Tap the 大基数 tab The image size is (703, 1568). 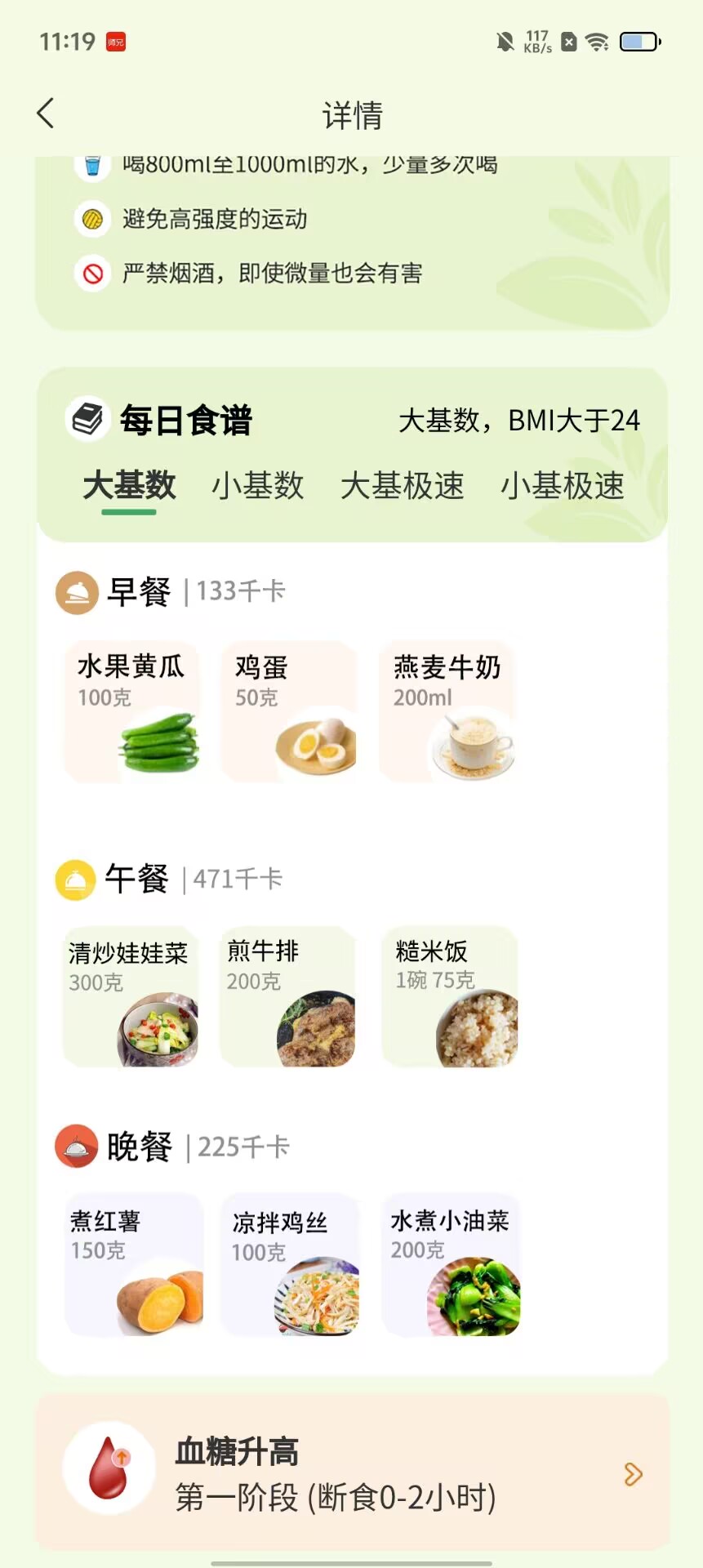point(129,486)
